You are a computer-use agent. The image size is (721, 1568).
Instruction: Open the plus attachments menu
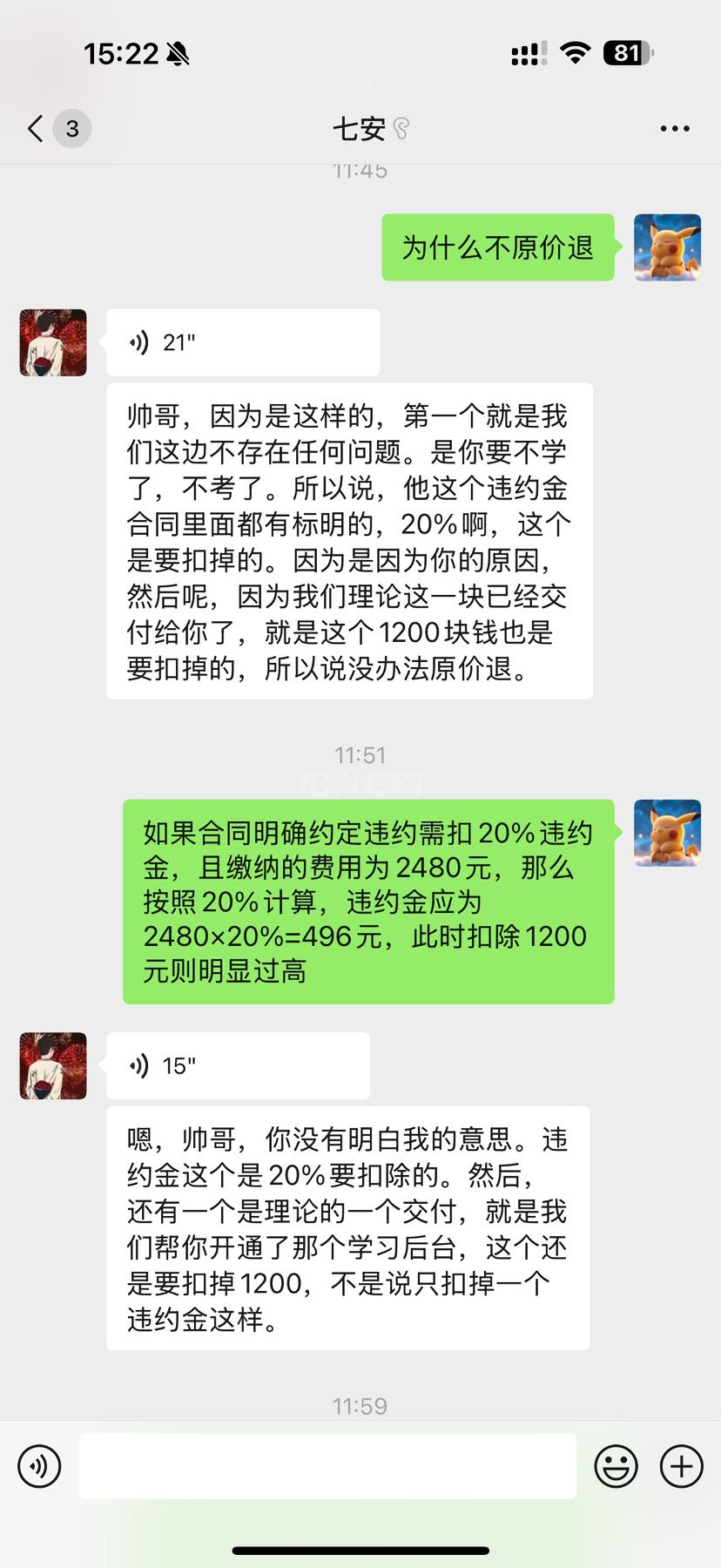tap(681, 1466)
